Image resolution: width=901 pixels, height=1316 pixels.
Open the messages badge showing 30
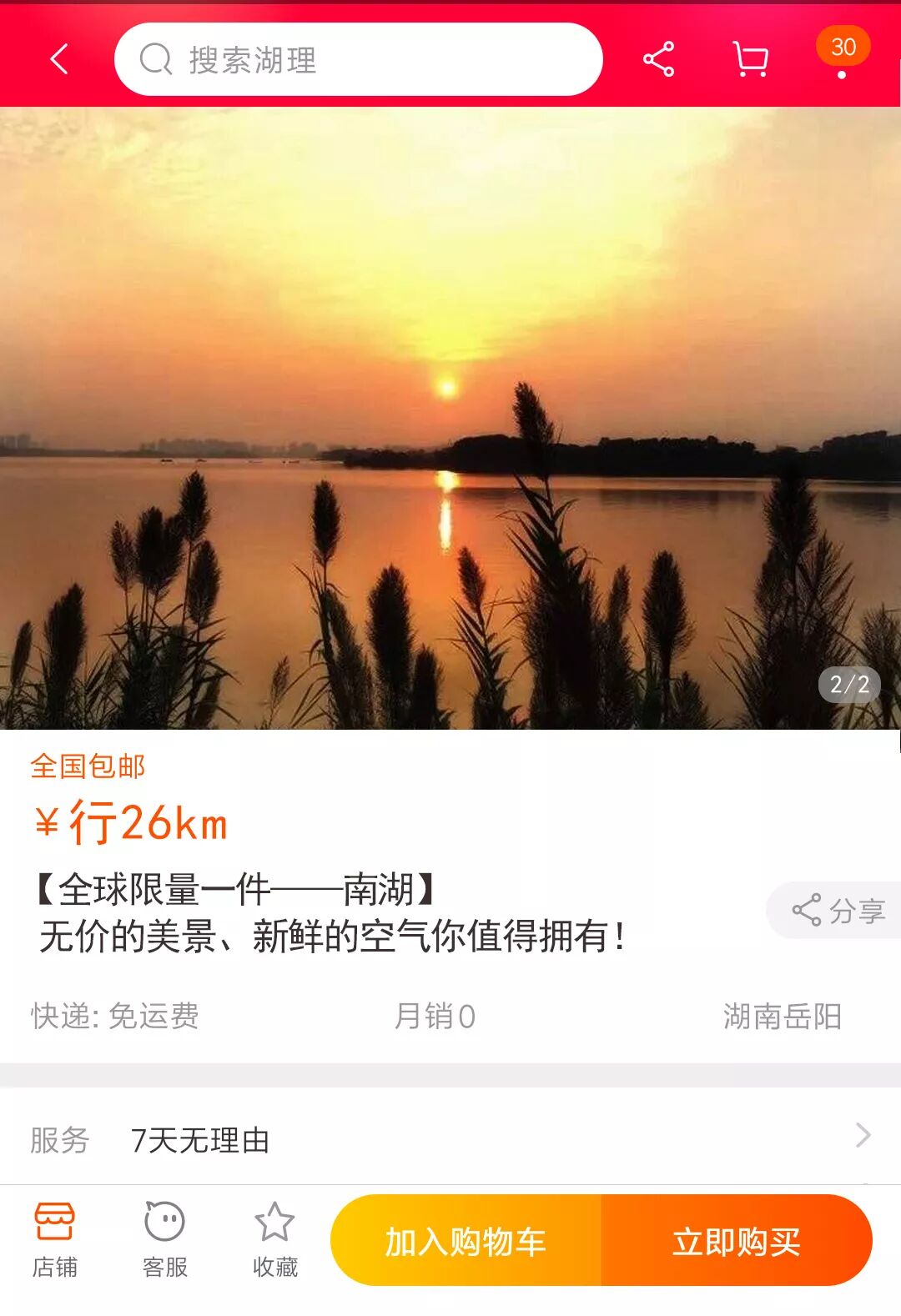[843, 52]
